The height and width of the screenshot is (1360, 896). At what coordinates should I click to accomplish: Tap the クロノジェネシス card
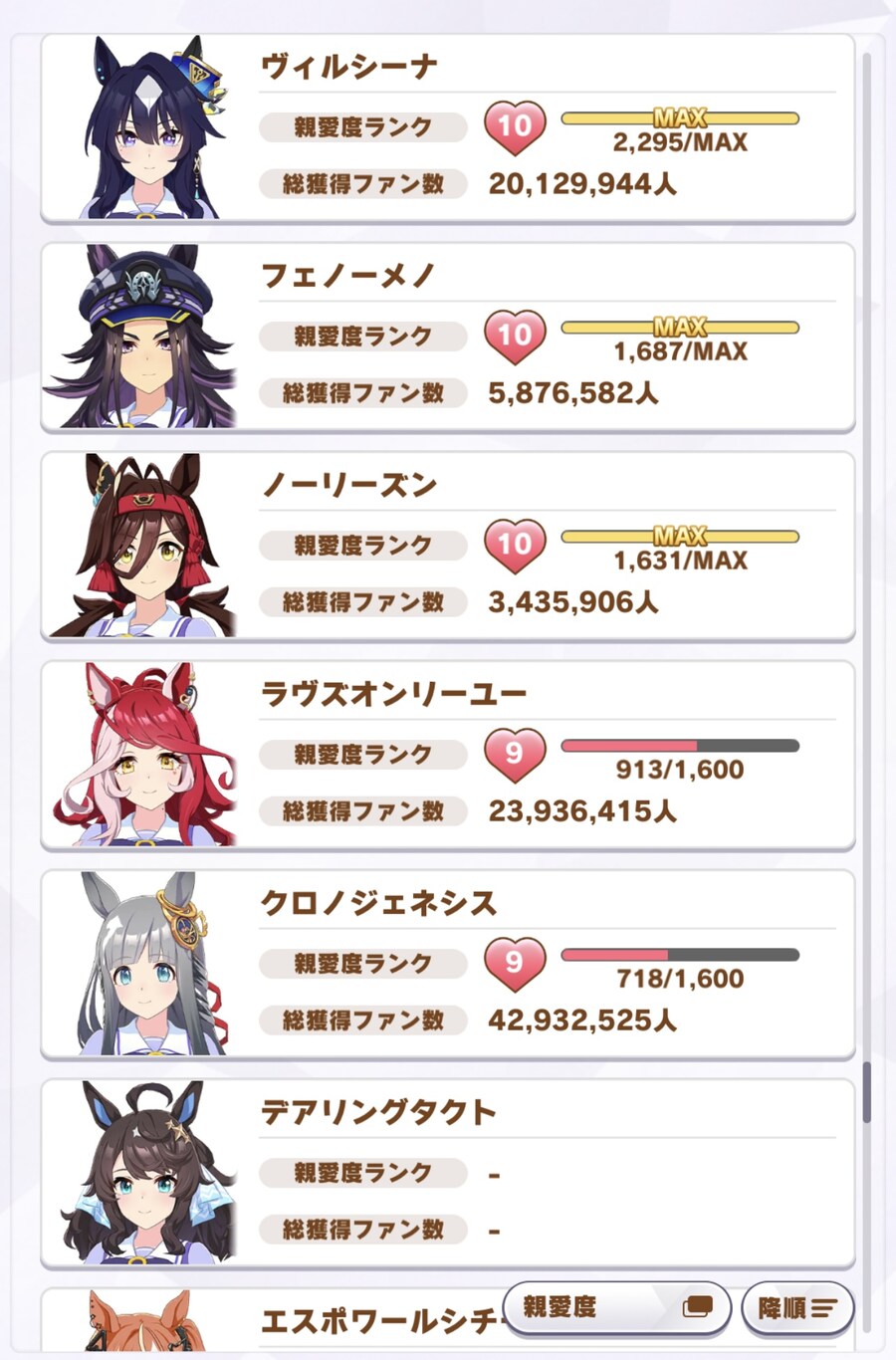pyautogui.click(x=448, y=966)
